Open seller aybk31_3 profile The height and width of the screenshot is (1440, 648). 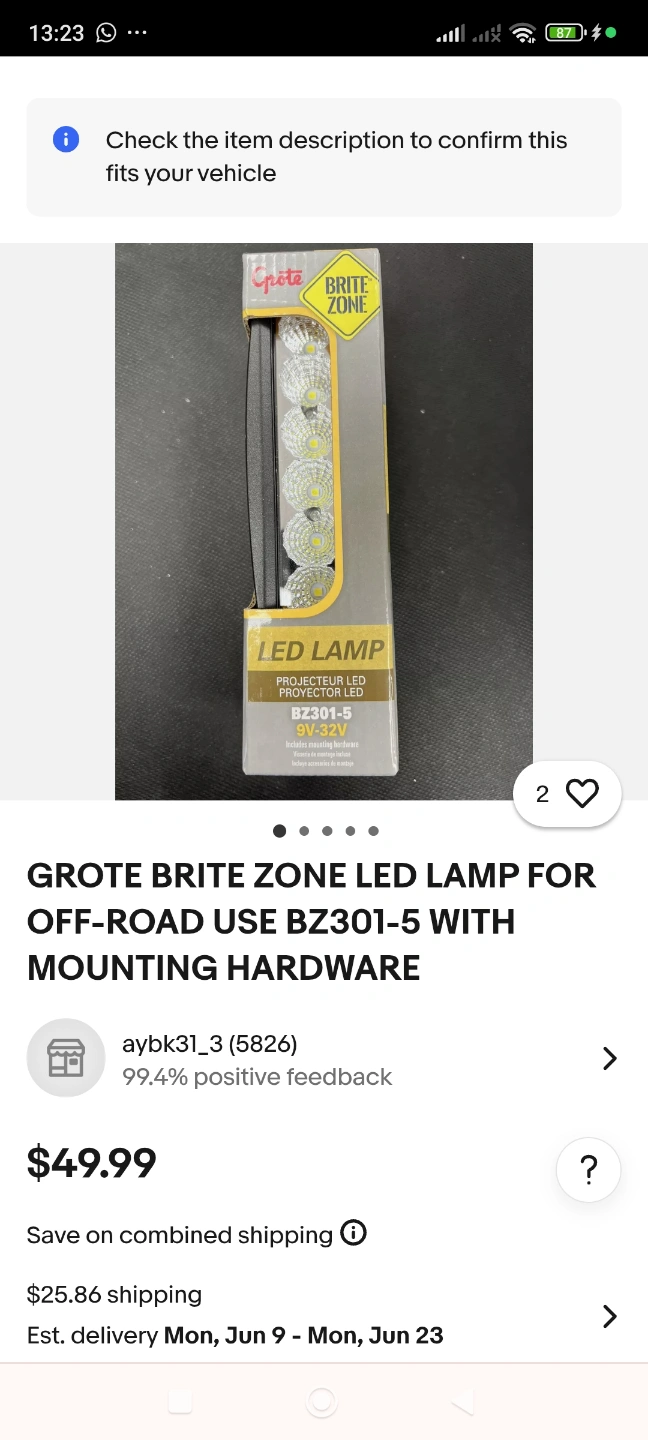click(324, 1059)
